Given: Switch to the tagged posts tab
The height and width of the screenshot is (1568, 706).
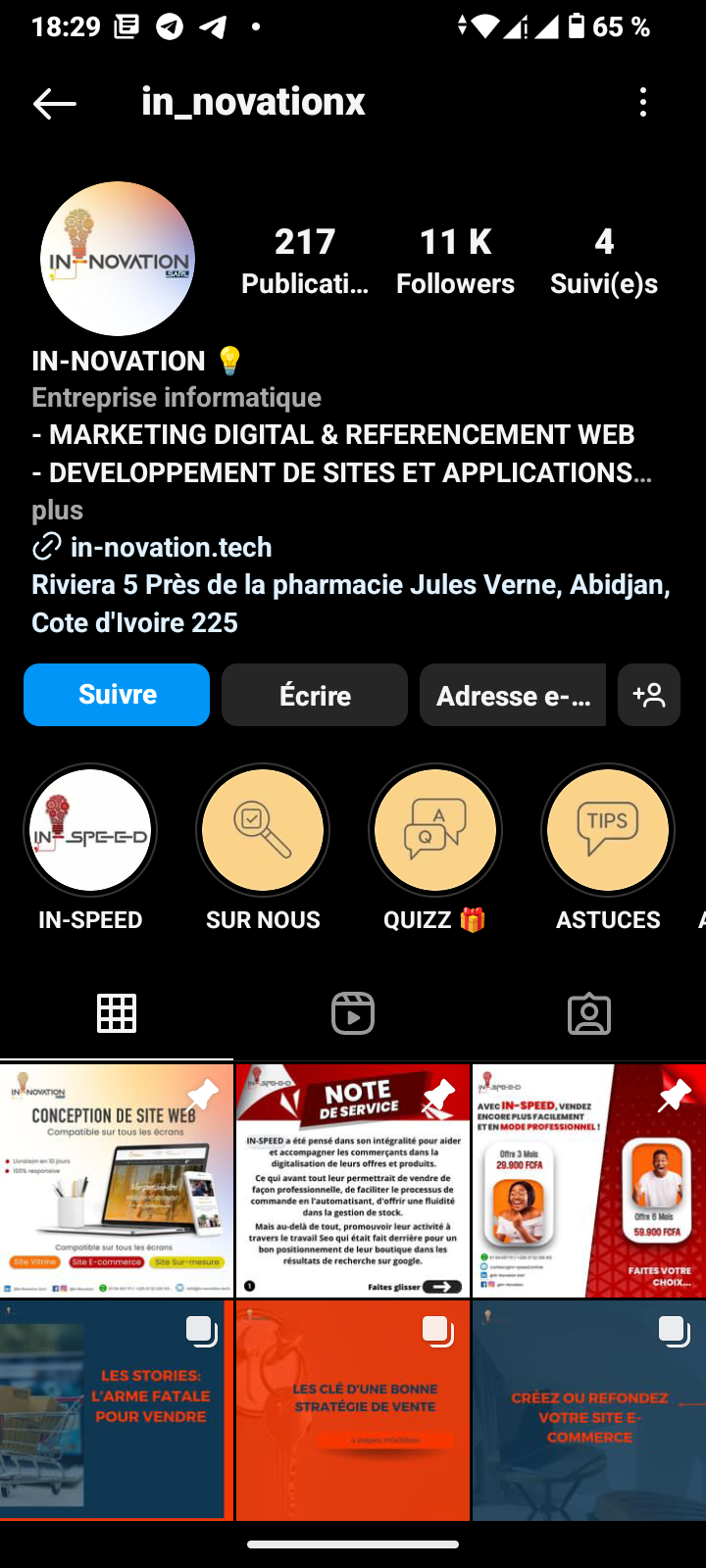Looking at the screenshot, I should 589,1013.
